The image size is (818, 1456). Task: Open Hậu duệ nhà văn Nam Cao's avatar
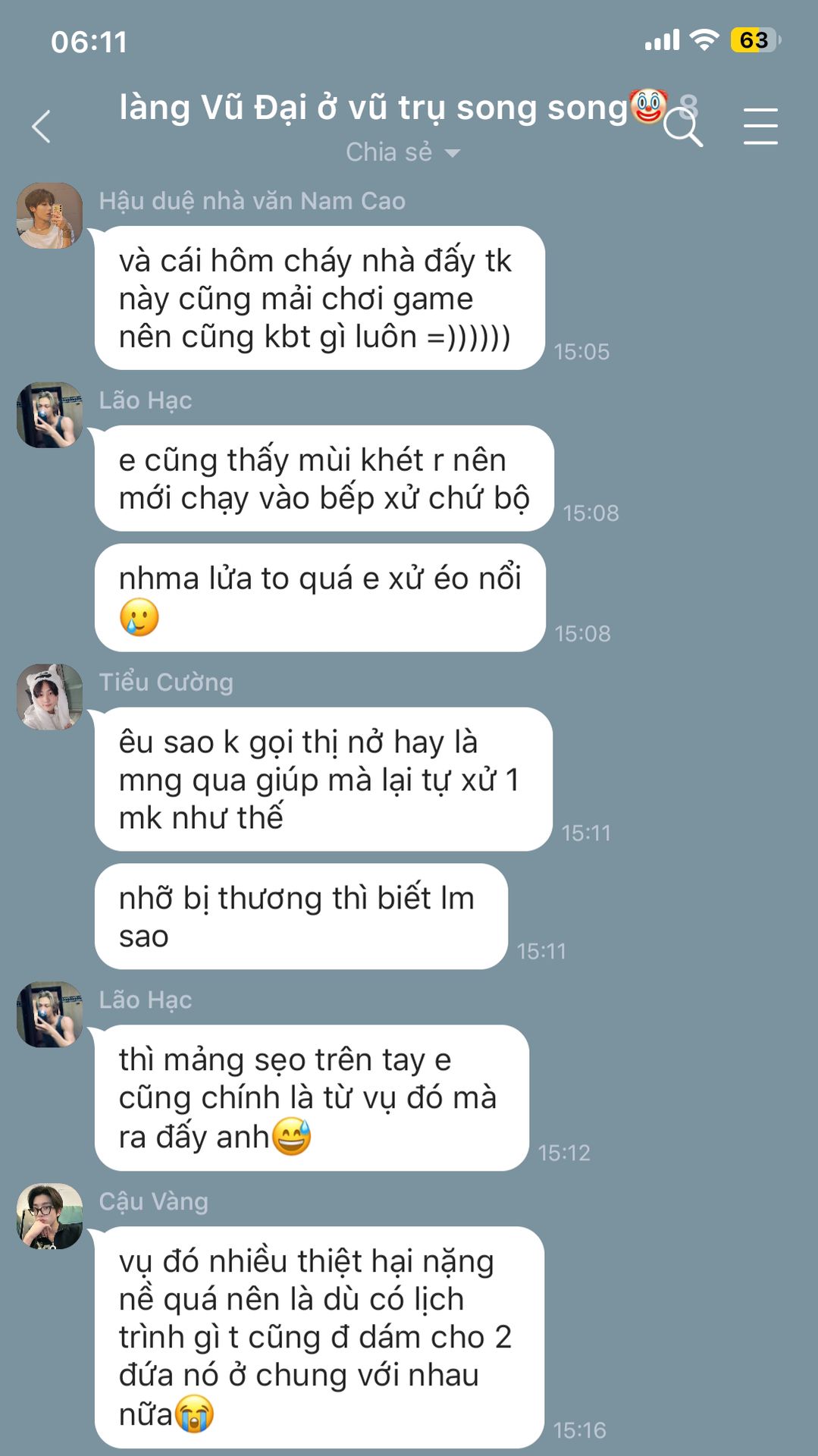pyautogui.click(x=50, y=215)
